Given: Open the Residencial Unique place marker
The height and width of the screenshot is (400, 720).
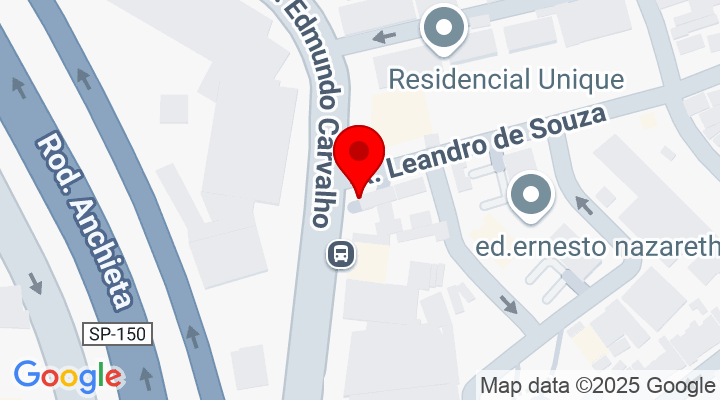Looking at the screenshot, I should [x=445, y=32].
